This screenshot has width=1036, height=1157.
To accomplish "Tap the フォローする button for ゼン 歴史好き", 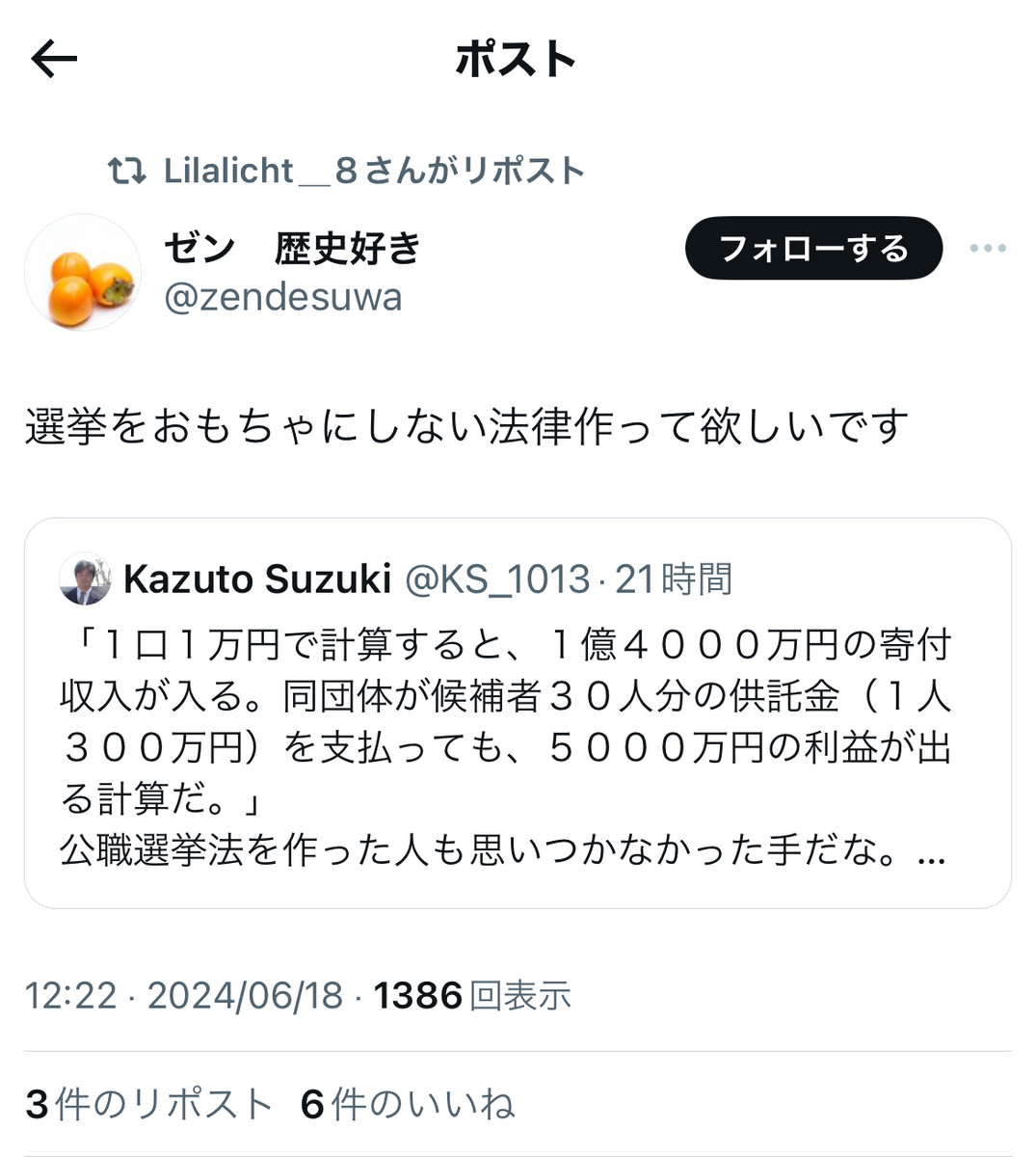I will pyautogui.click(x=813, y=249).
